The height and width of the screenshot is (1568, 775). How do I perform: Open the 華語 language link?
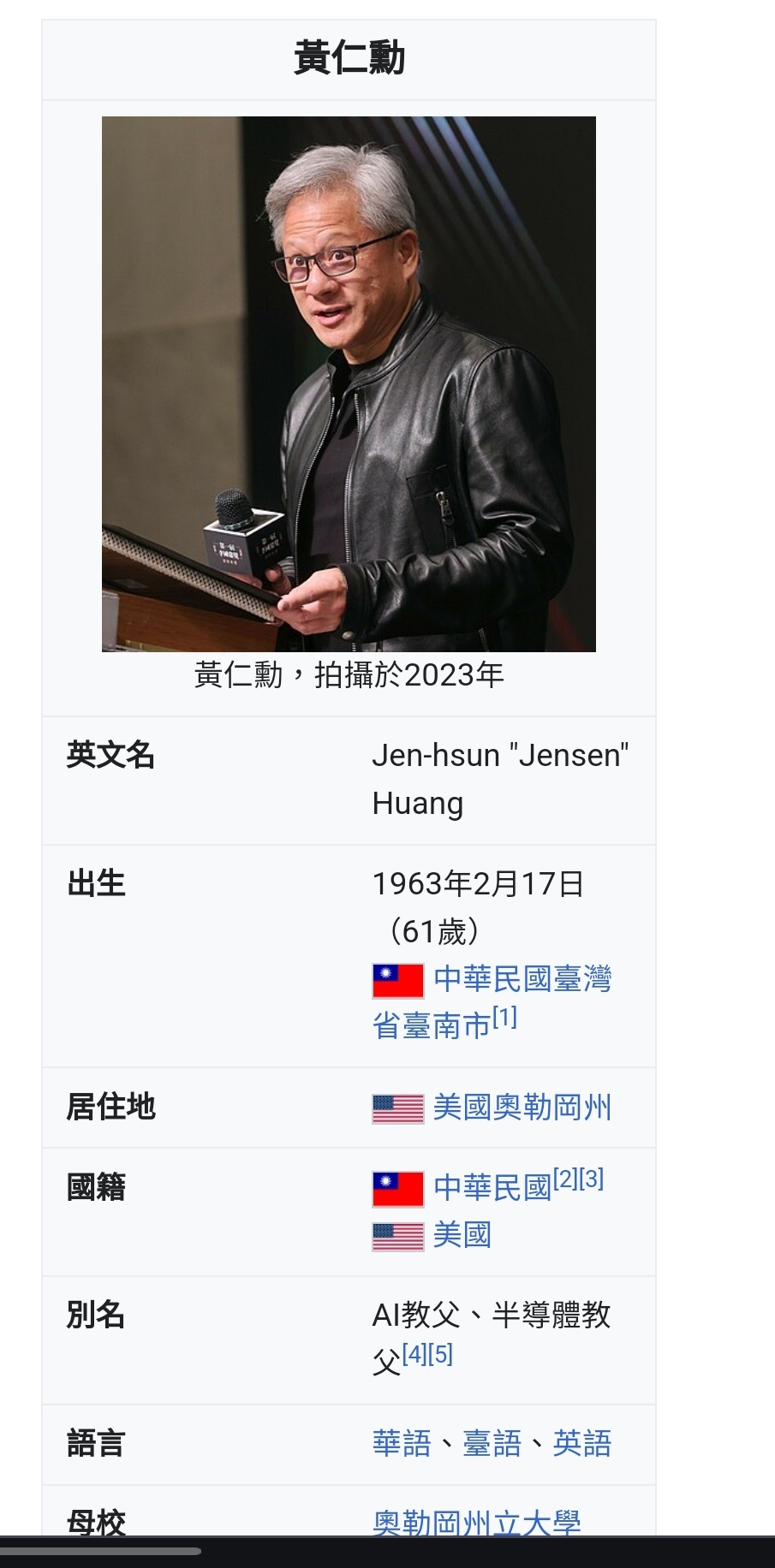pyautogui.click(x=402, y=1444)
